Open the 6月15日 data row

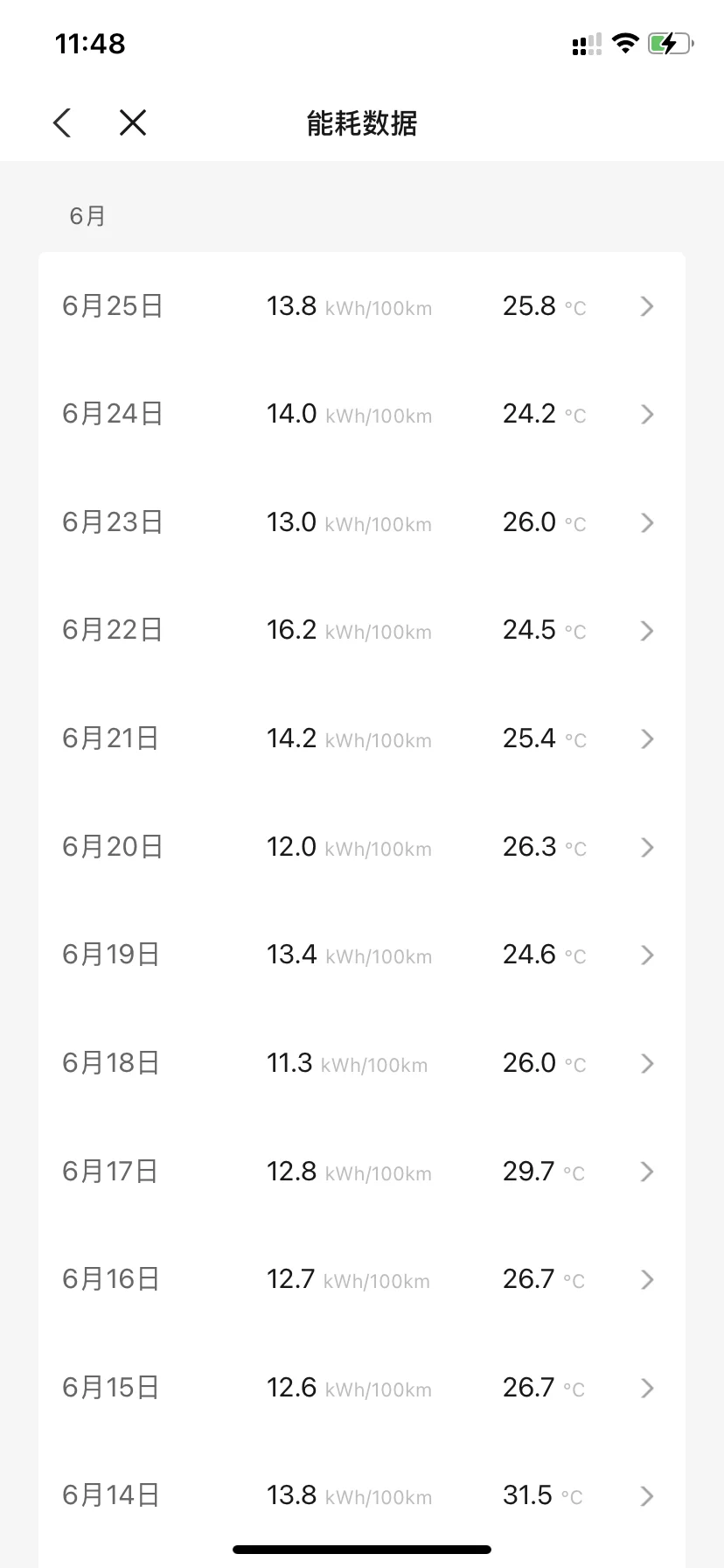click(362, 1388)
